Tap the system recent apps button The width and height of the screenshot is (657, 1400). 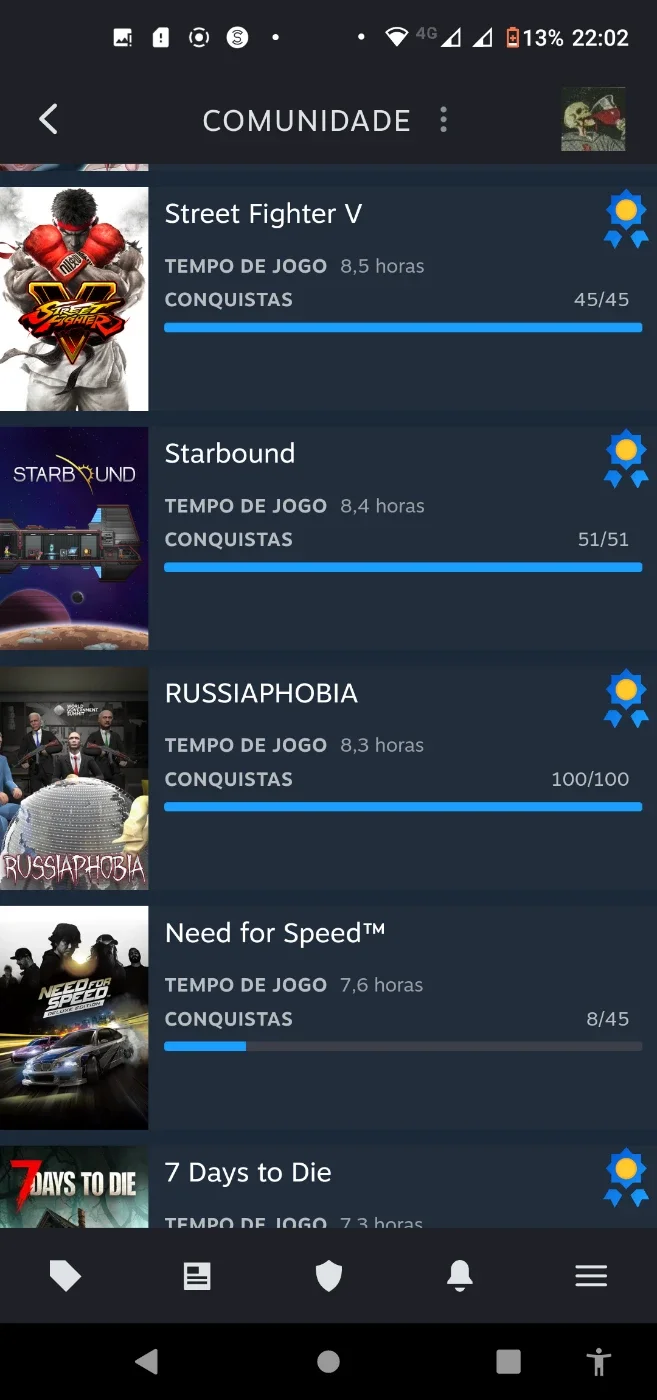[509, 1361]
